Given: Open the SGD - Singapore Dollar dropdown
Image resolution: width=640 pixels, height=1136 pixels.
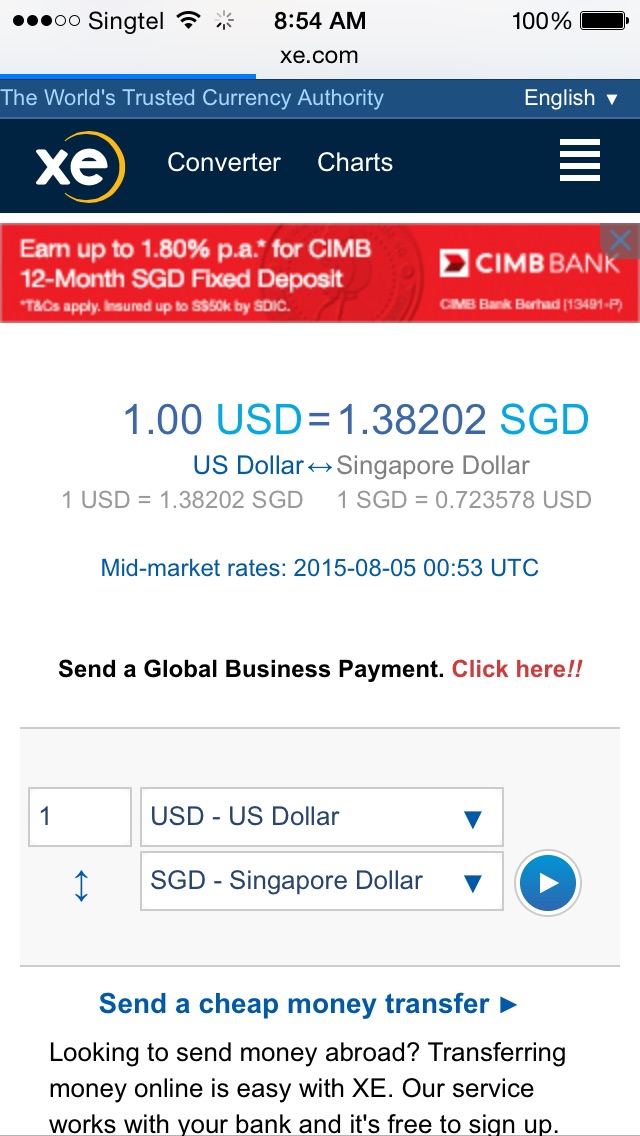Looking at the screenshot, I should [x=322, y=881].
